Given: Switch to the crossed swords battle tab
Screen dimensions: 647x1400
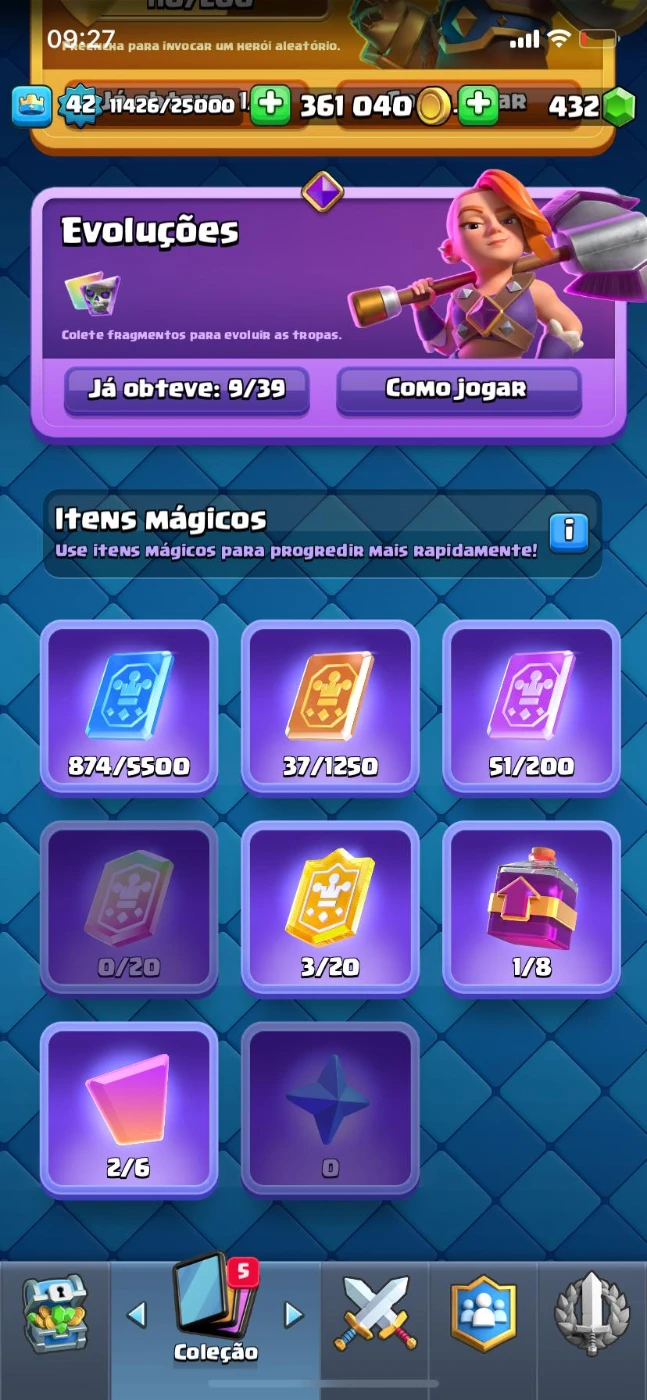Looking at the screenshot, I should [x=375, y=1312].
